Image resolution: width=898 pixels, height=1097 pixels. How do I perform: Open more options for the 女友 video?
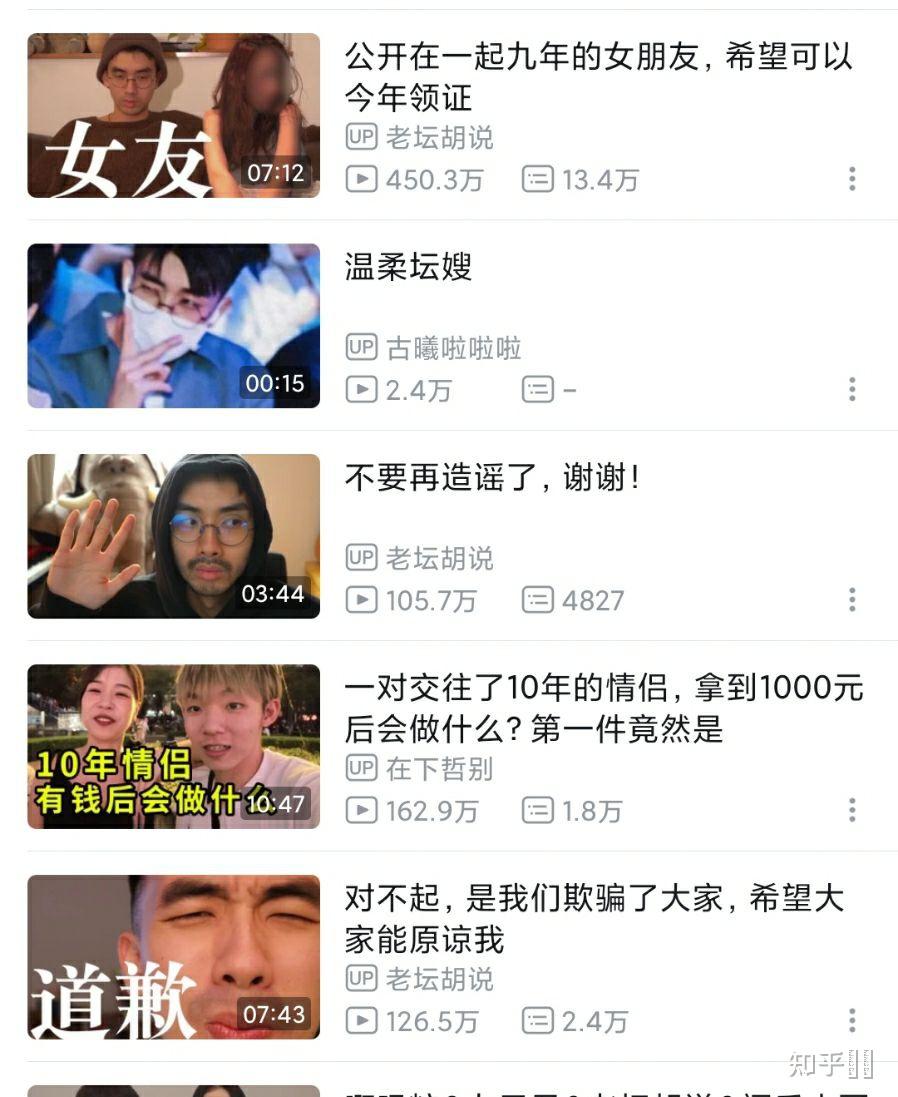852,180
